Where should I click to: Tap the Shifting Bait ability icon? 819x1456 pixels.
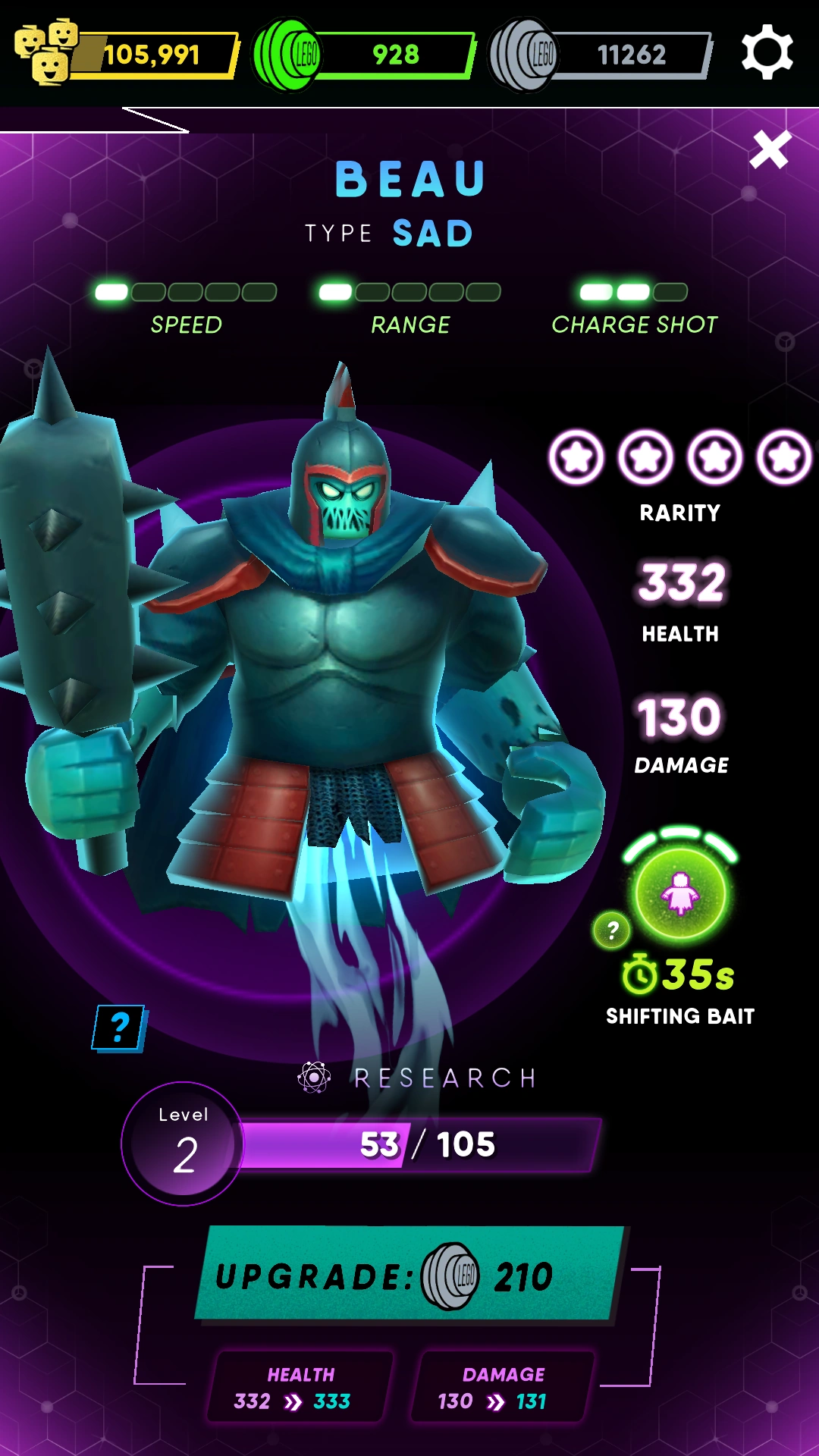click(x=680, y=894)
